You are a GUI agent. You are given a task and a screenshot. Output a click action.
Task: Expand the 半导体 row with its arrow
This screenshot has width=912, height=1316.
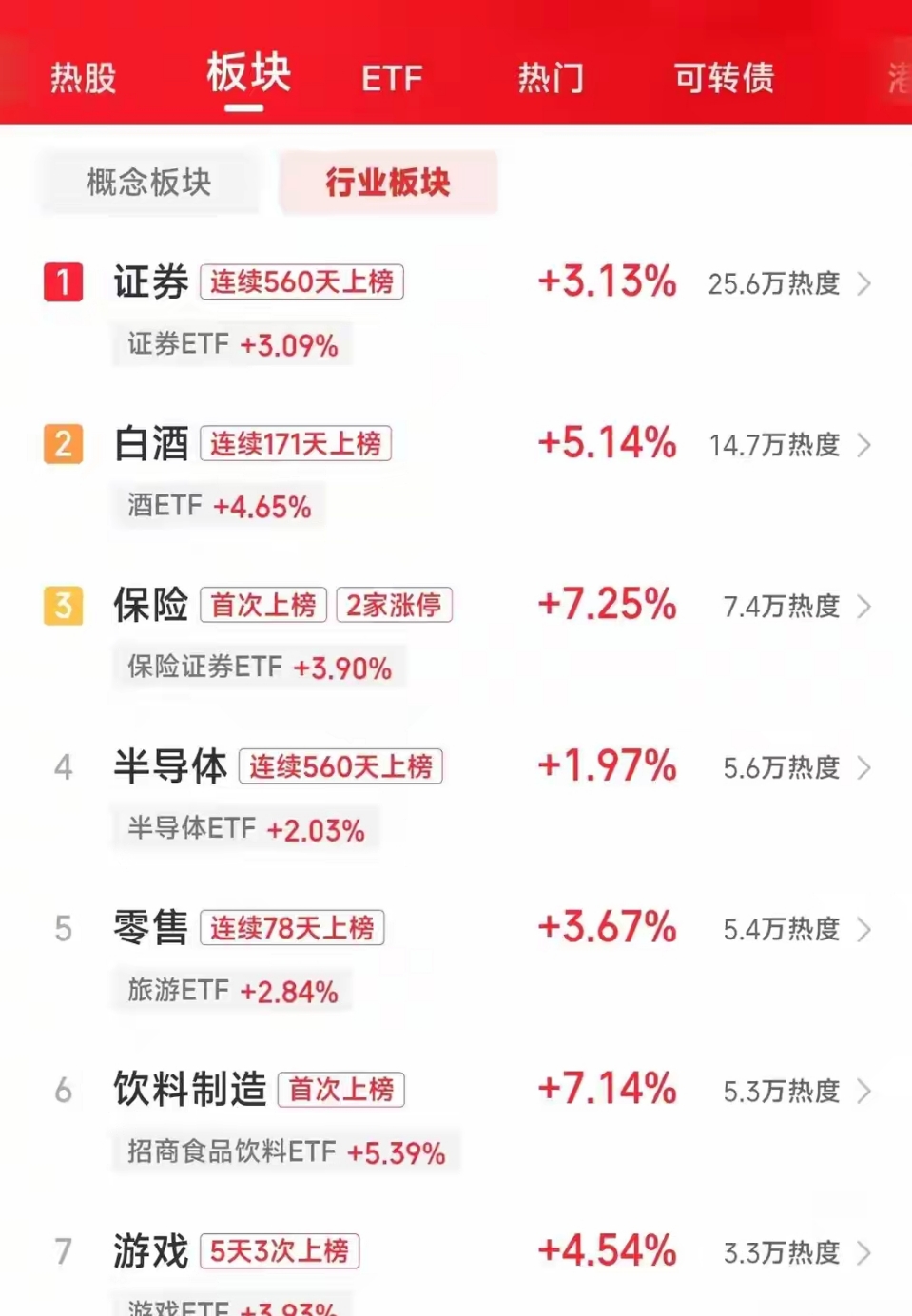(x=865, y=768)
